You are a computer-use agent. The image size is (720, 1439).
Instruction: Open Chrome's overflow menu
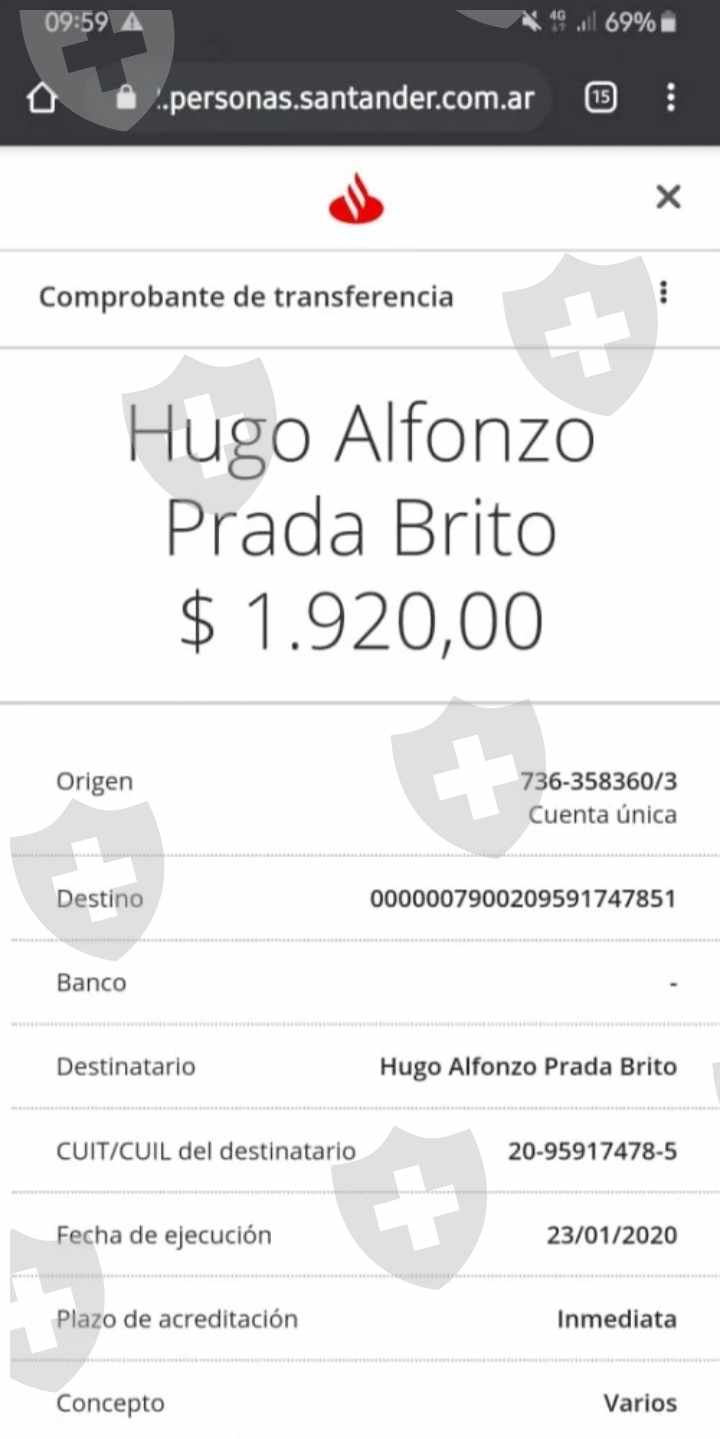(x=670, y=98)
